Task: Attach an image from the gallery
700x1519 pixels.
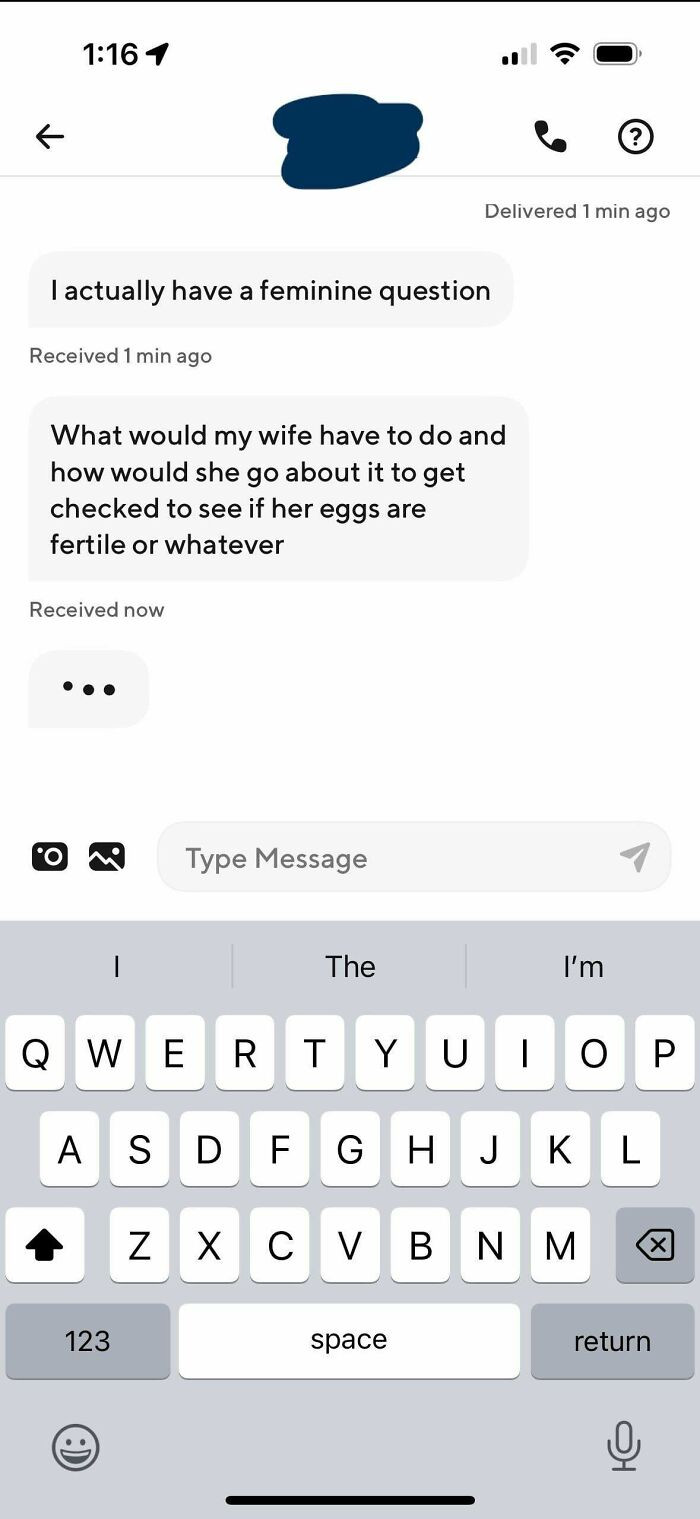Action: (106, 857)
